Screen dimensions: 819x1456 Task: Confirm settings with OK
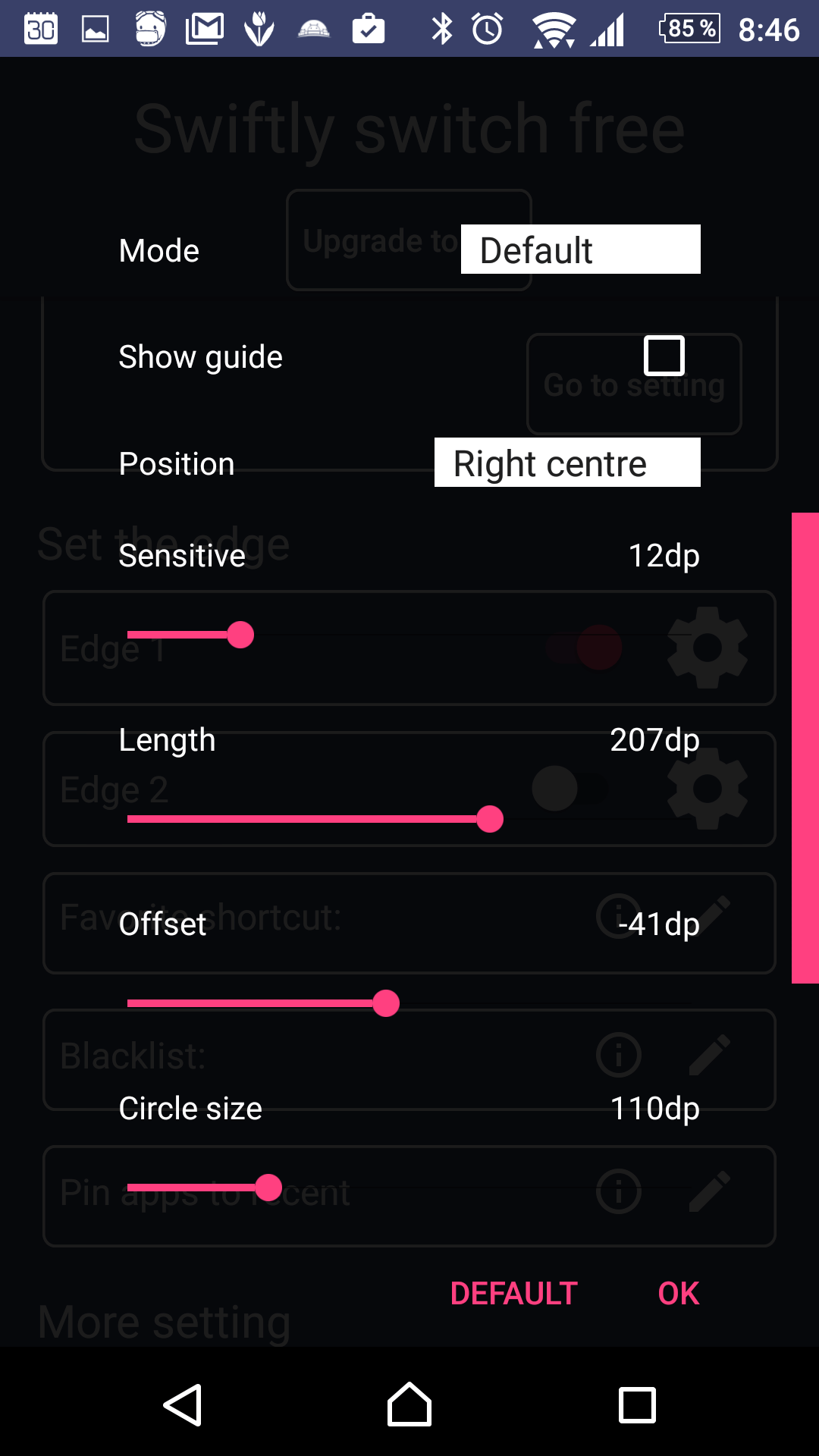[679, 1294]
